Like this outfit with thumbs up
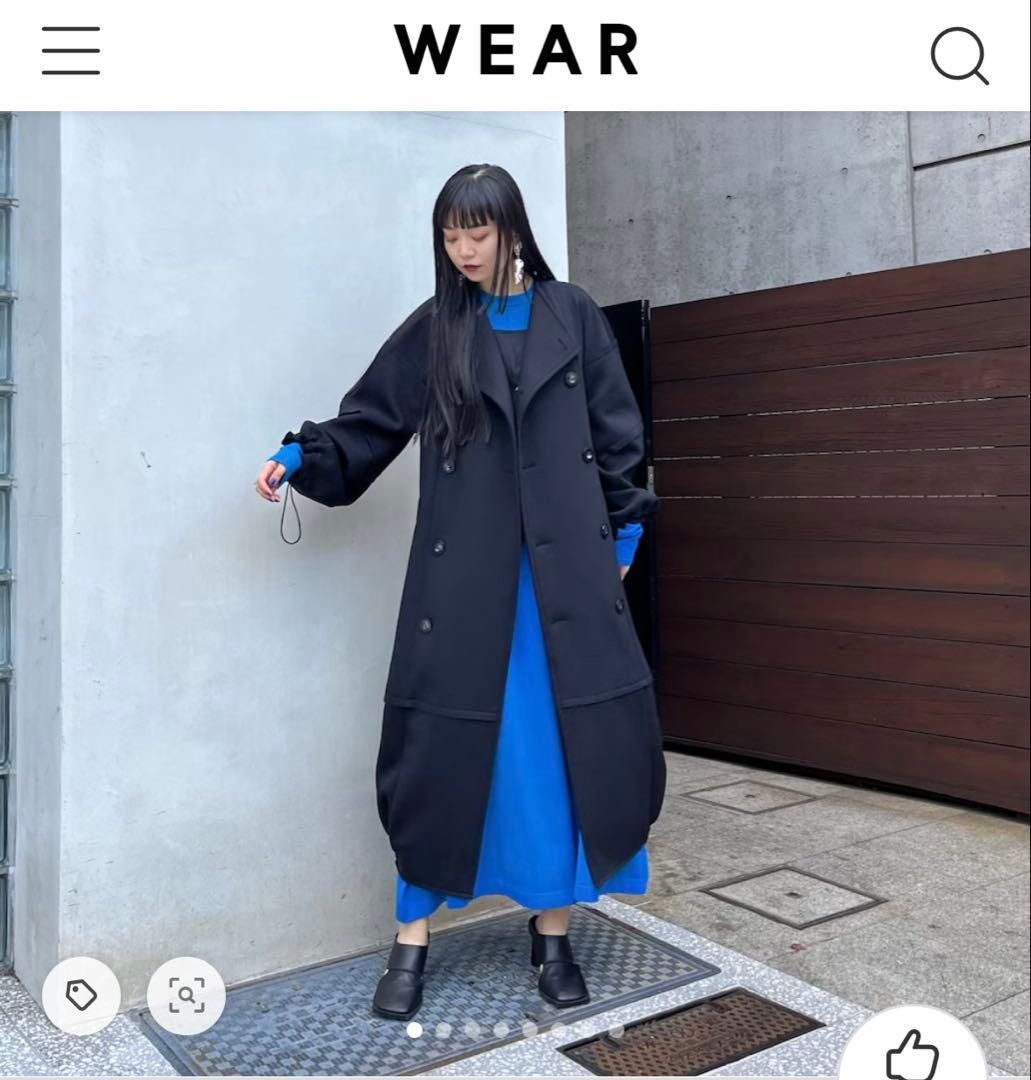The width and height of the screenshot is (1031, 1080). pos(912,1052)
